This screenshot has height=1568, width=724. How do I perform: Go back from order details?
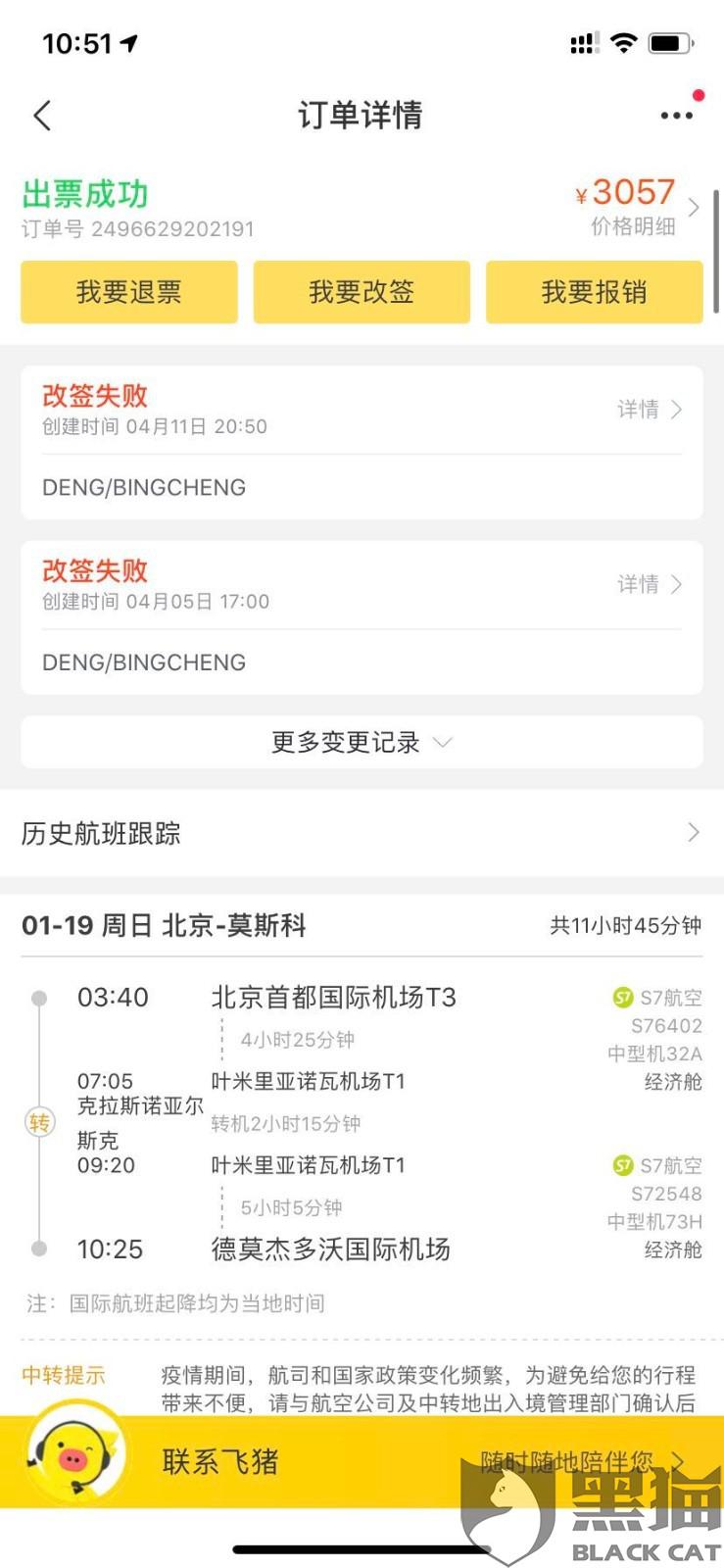pyautogui.click(x=42, y=116)
